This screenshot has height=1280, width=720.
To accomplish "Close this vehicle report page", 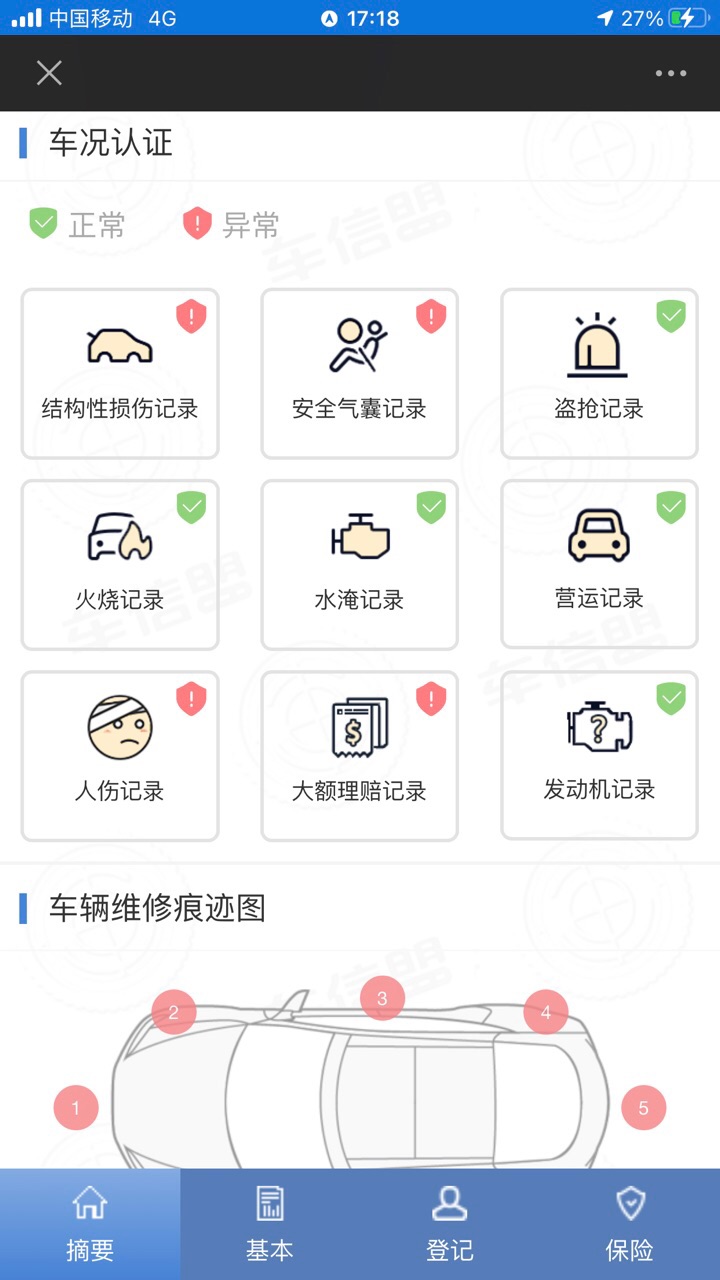I will pyautogui.click(x=49, y=73).
